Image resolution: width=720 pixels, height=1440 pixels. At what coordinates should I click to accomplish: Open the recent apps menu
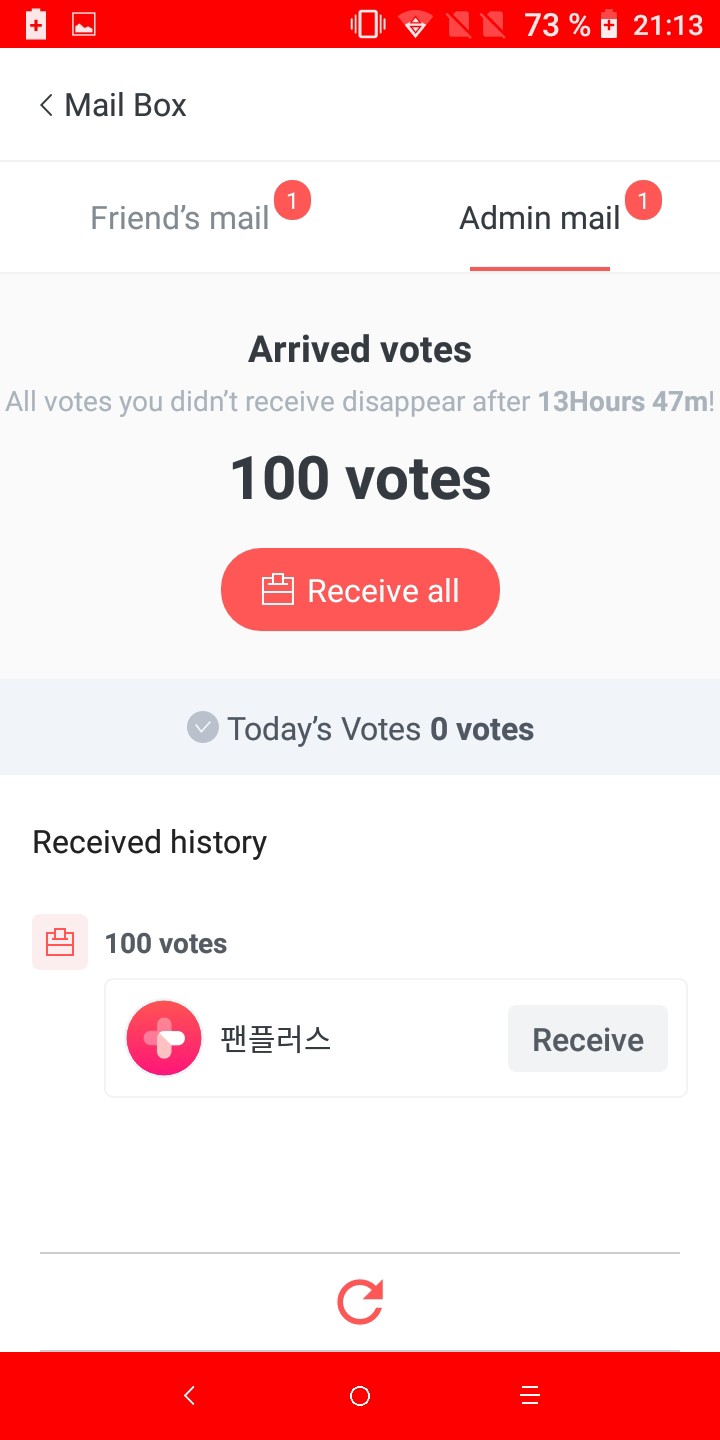[530, 1396]
